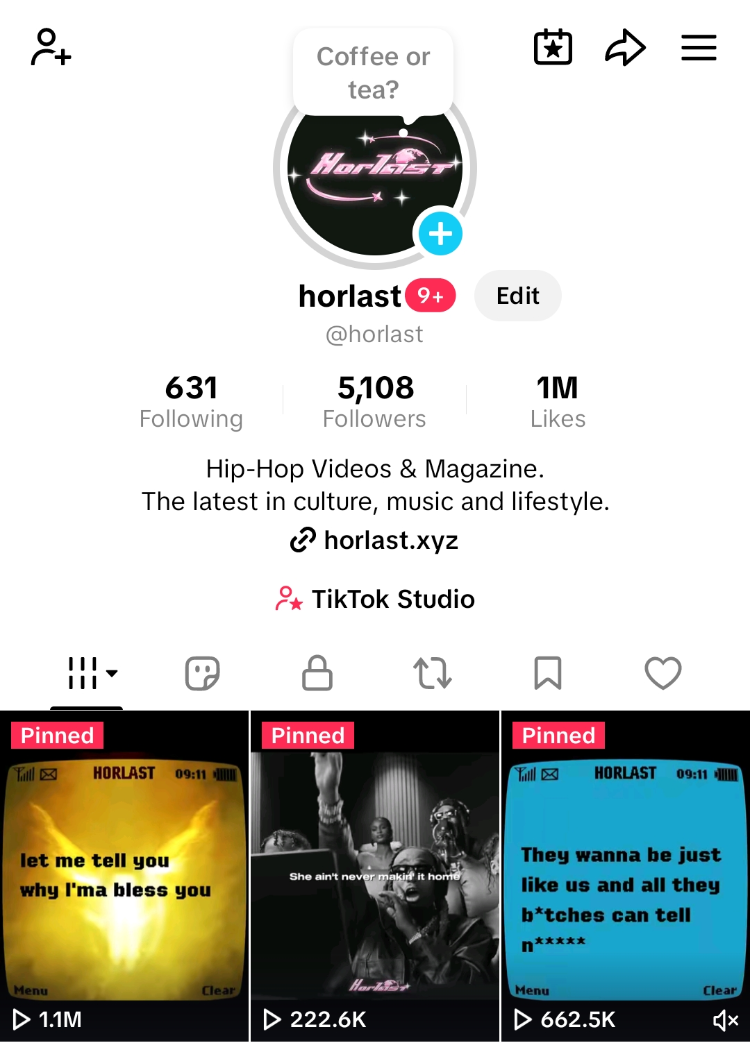Open the Favorites bookmark icon
This screenshot has height=1043, width=750.
click(547, 673)
